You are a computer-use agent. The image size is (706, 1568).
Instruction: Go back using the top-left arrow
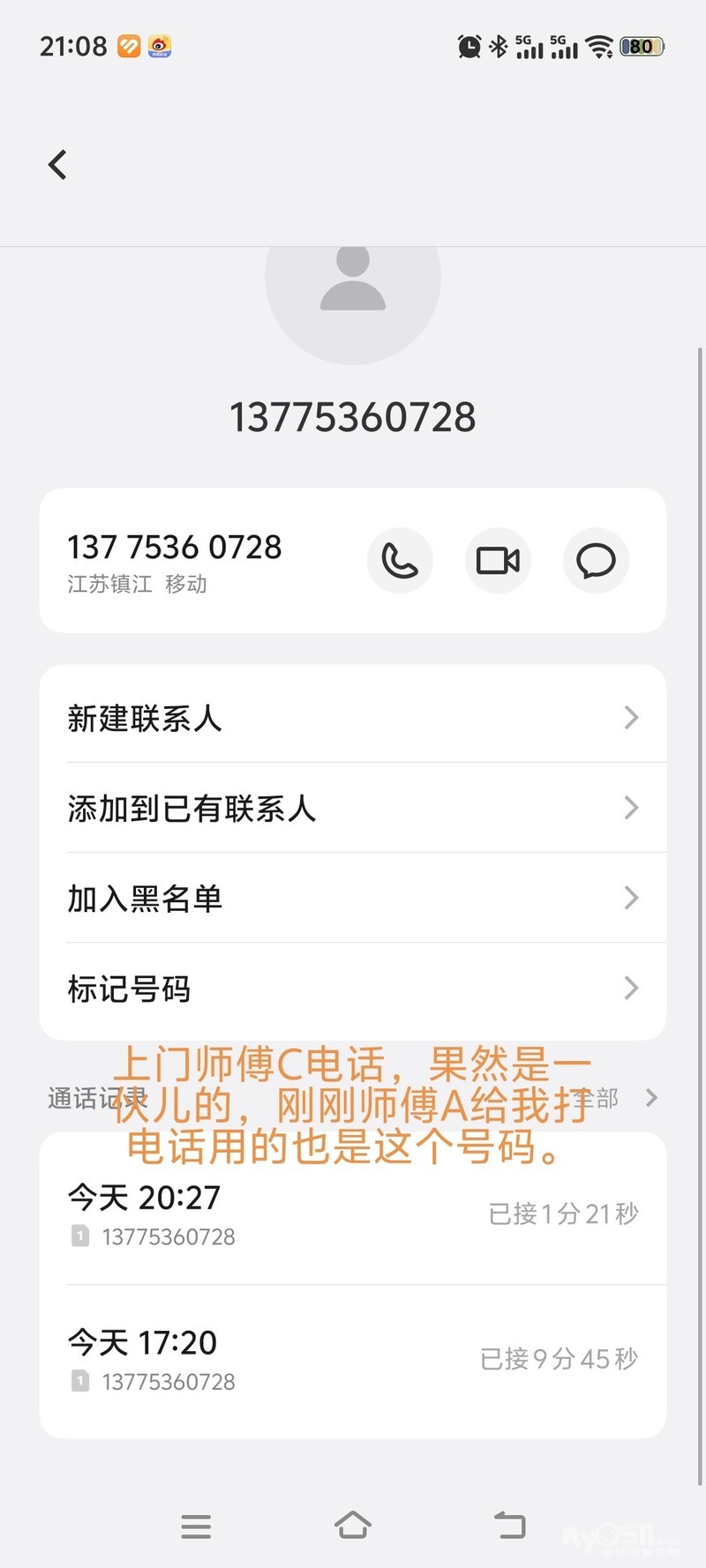57,164
